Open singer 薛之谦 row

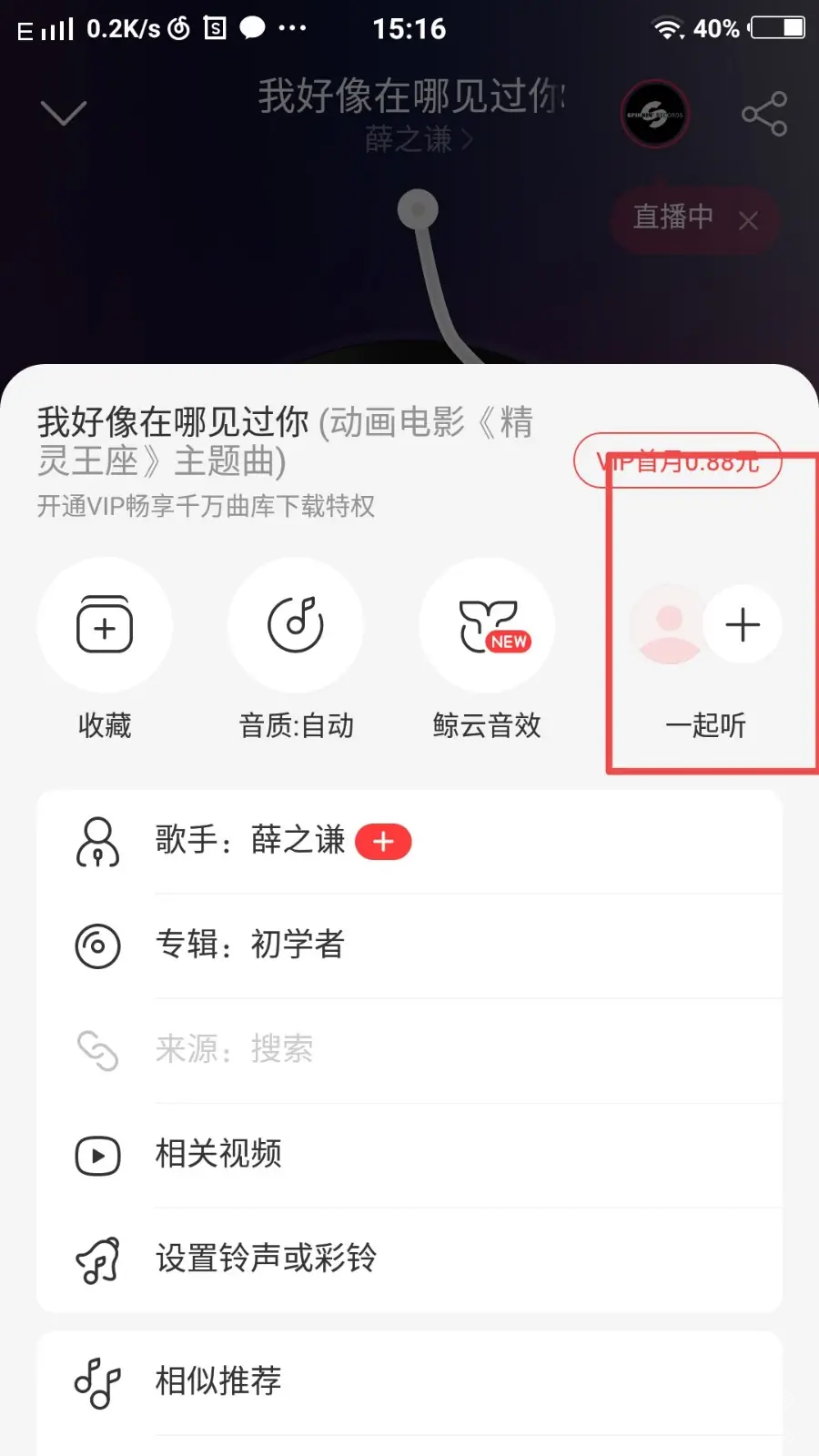(x=409, y=842)
